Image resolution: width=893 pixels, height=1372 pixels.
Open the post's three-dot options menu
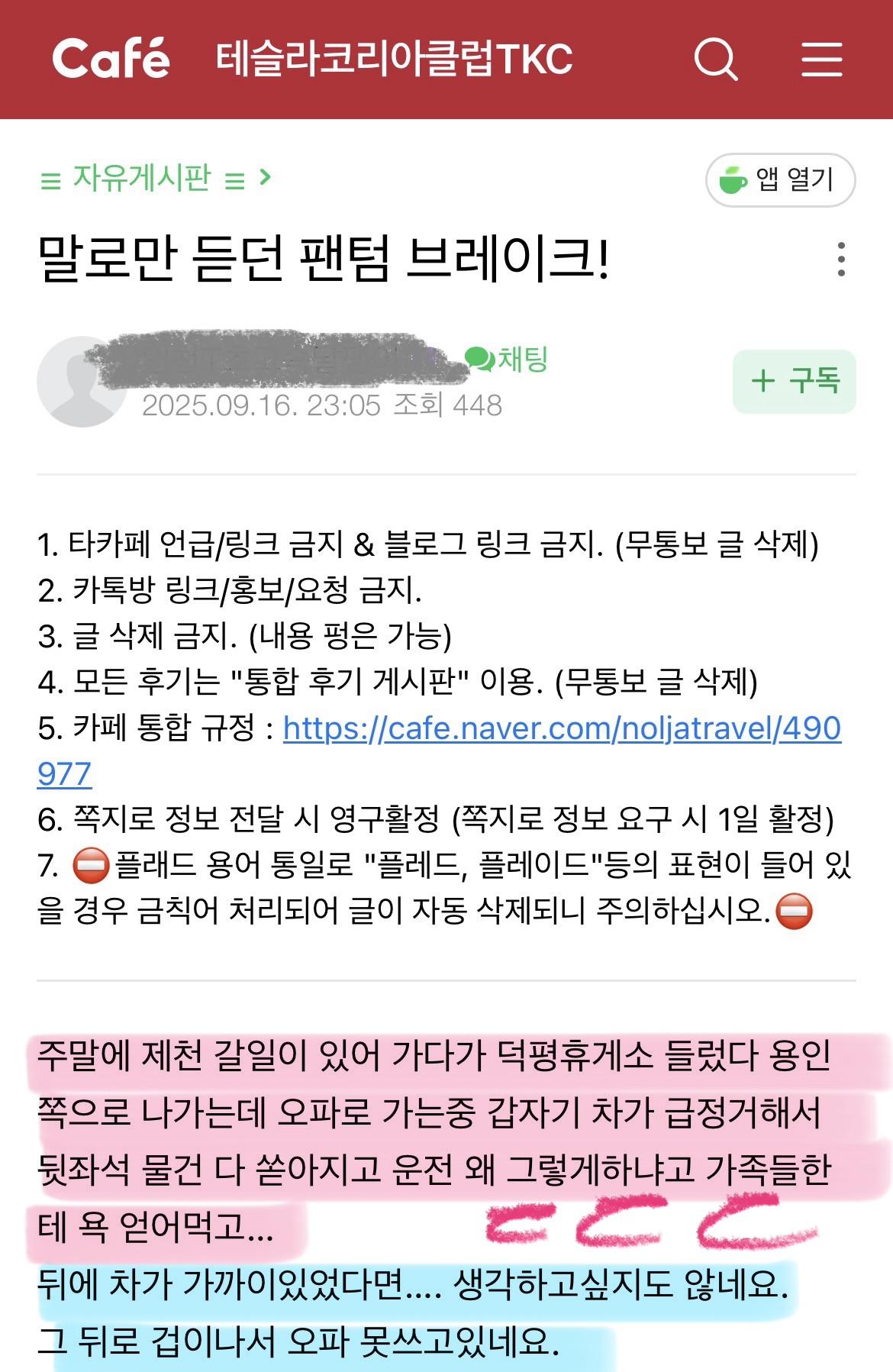coord(840,260)
